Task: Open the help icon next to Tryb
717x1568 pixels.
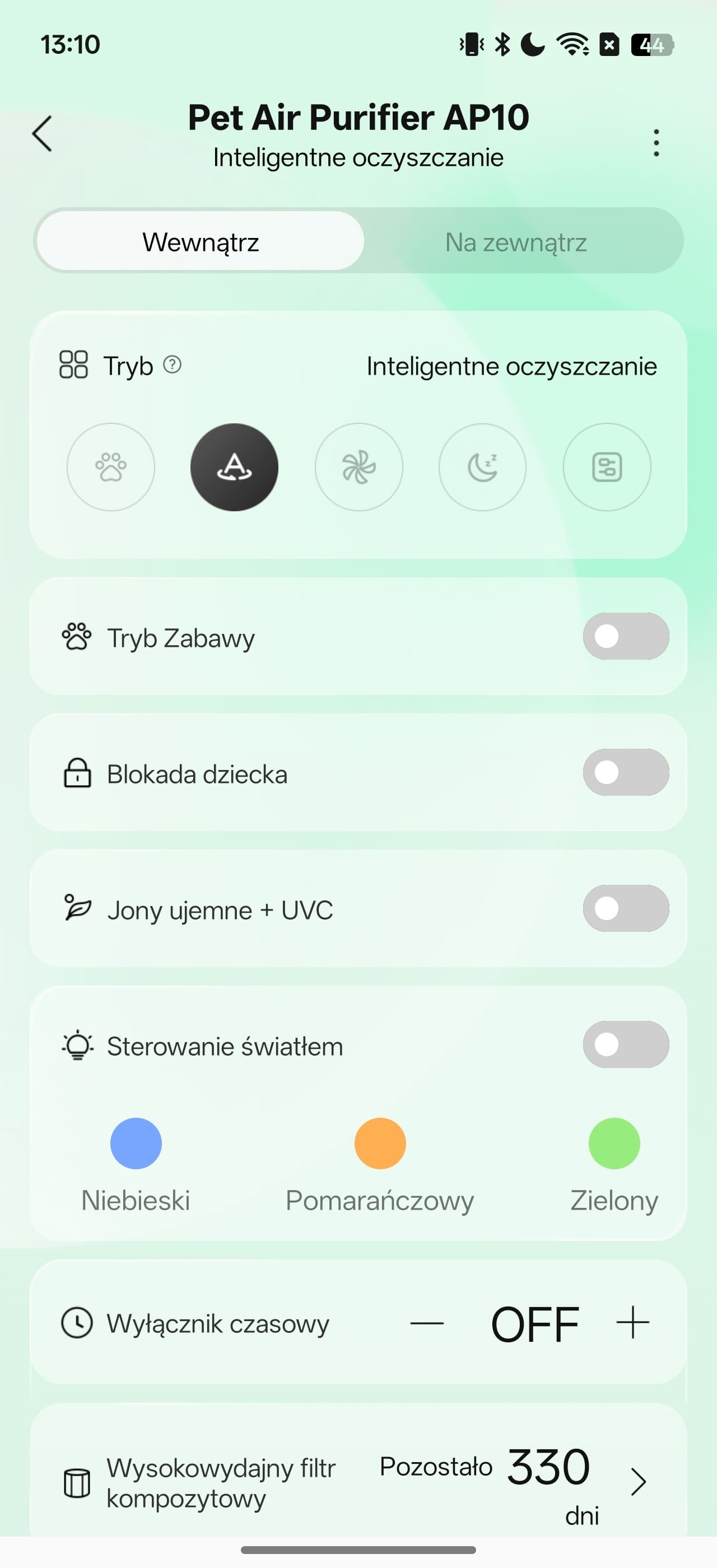Action: (x=173, y=365)
